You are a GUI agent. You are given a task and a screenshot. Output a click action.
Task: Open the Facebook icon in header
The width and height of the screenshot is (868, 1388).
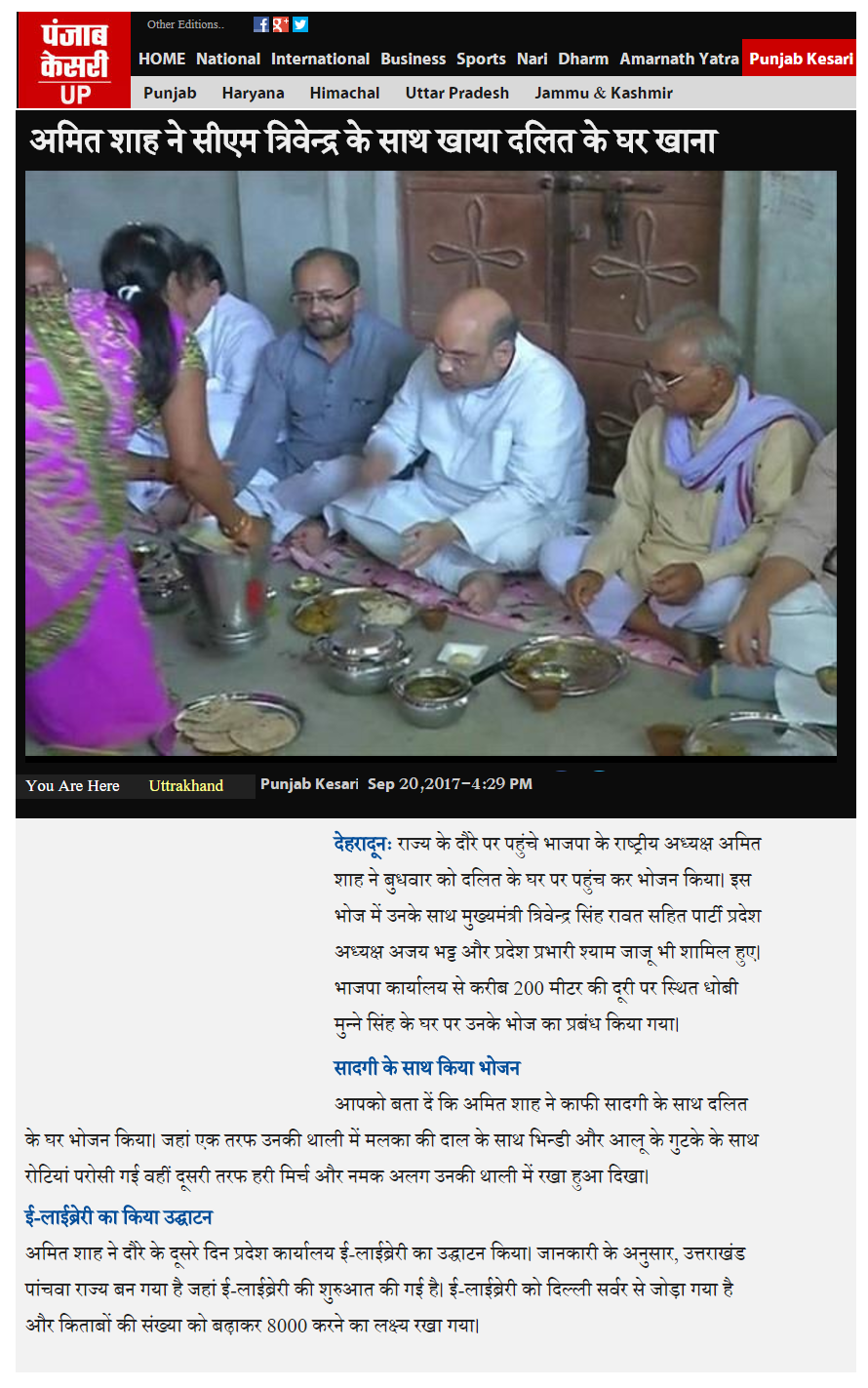261,24
